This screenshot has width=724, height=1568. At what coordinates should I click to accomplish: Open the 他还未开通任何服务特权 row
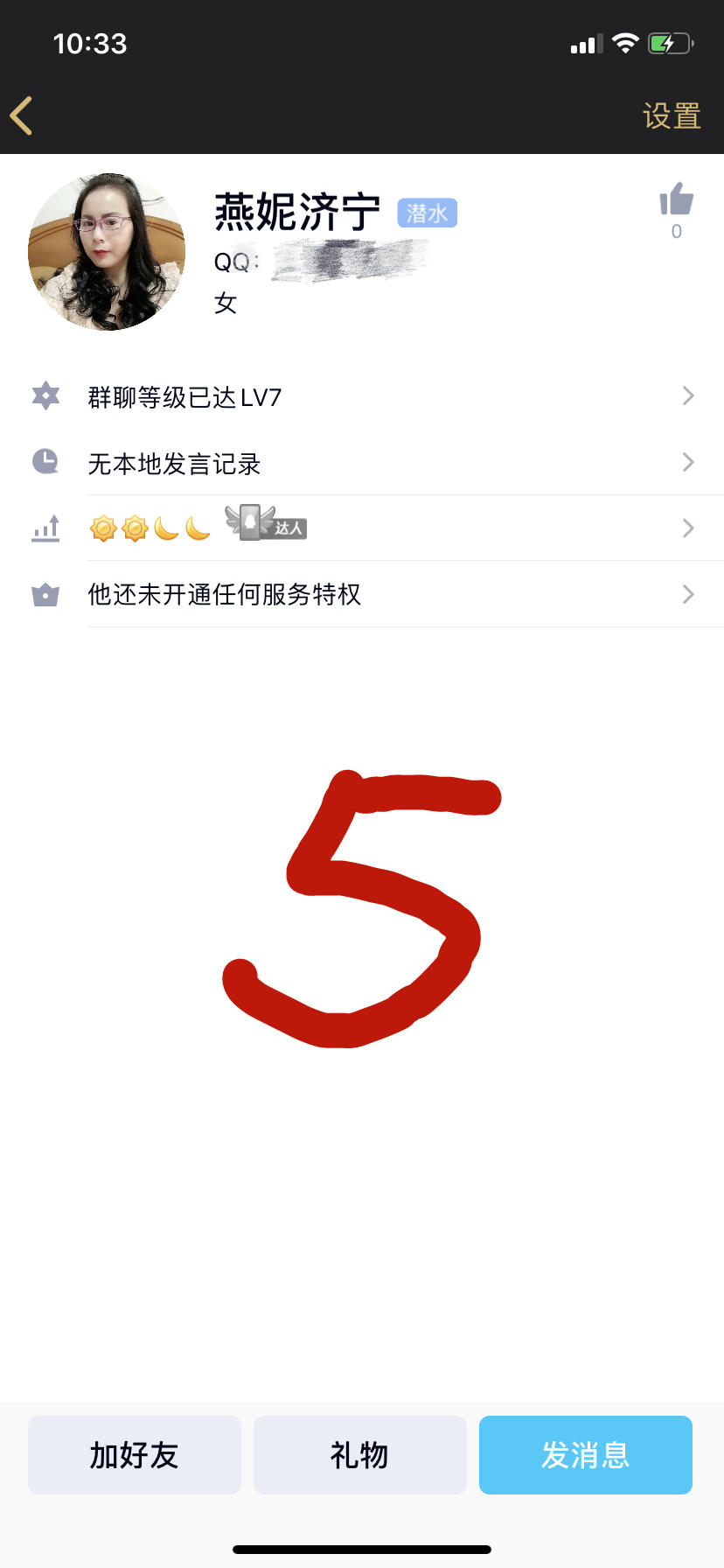[x=362, y=595]
